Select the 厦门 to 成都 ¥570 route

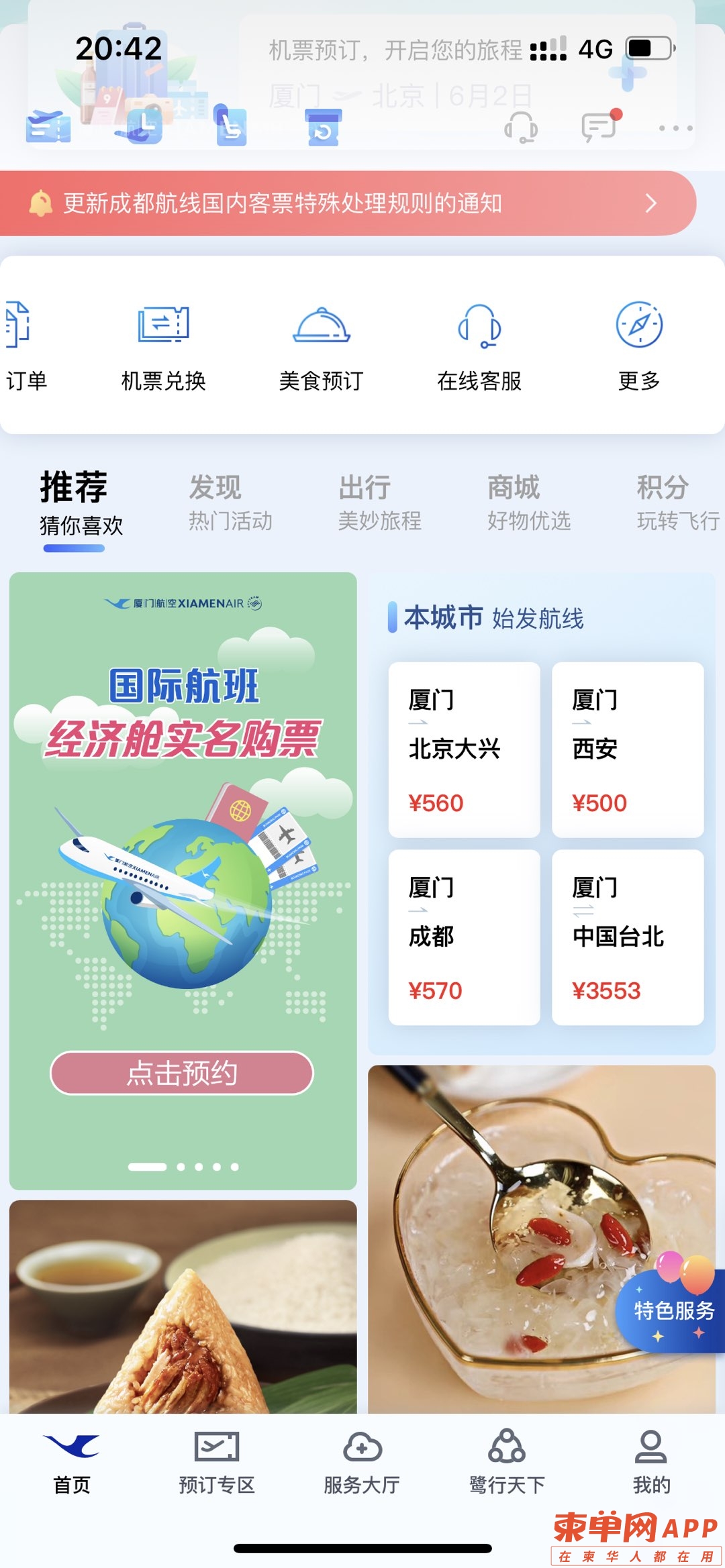pos(464,937)
